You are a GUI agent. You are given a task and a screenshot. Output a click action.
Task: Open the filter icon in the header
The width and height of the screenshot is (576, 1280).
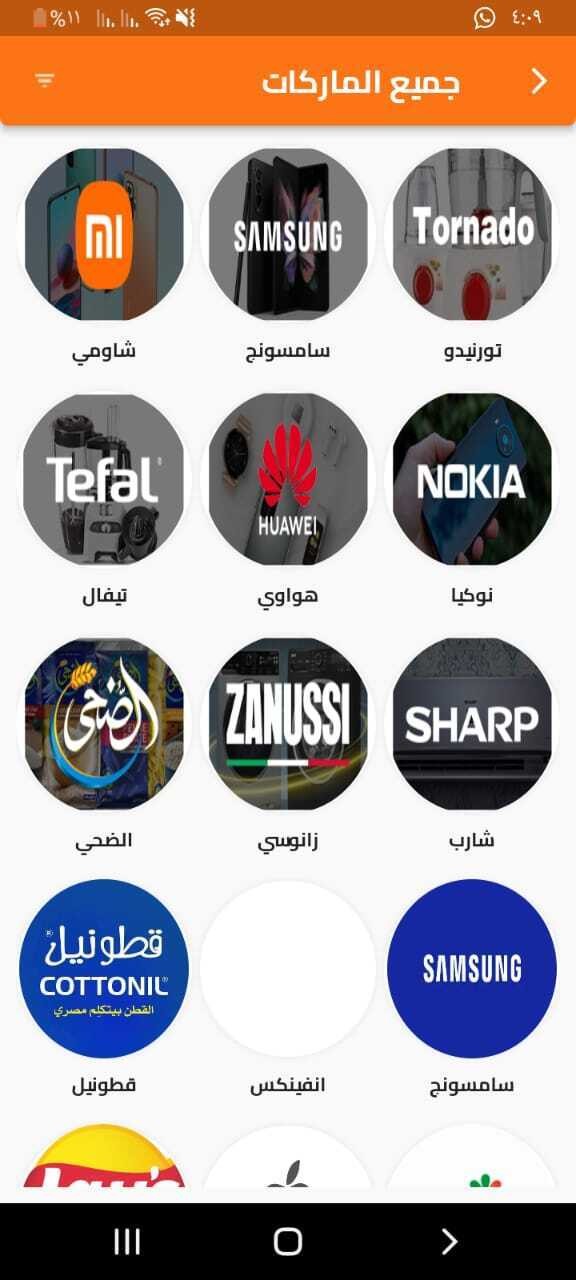[x=45, y=81]
